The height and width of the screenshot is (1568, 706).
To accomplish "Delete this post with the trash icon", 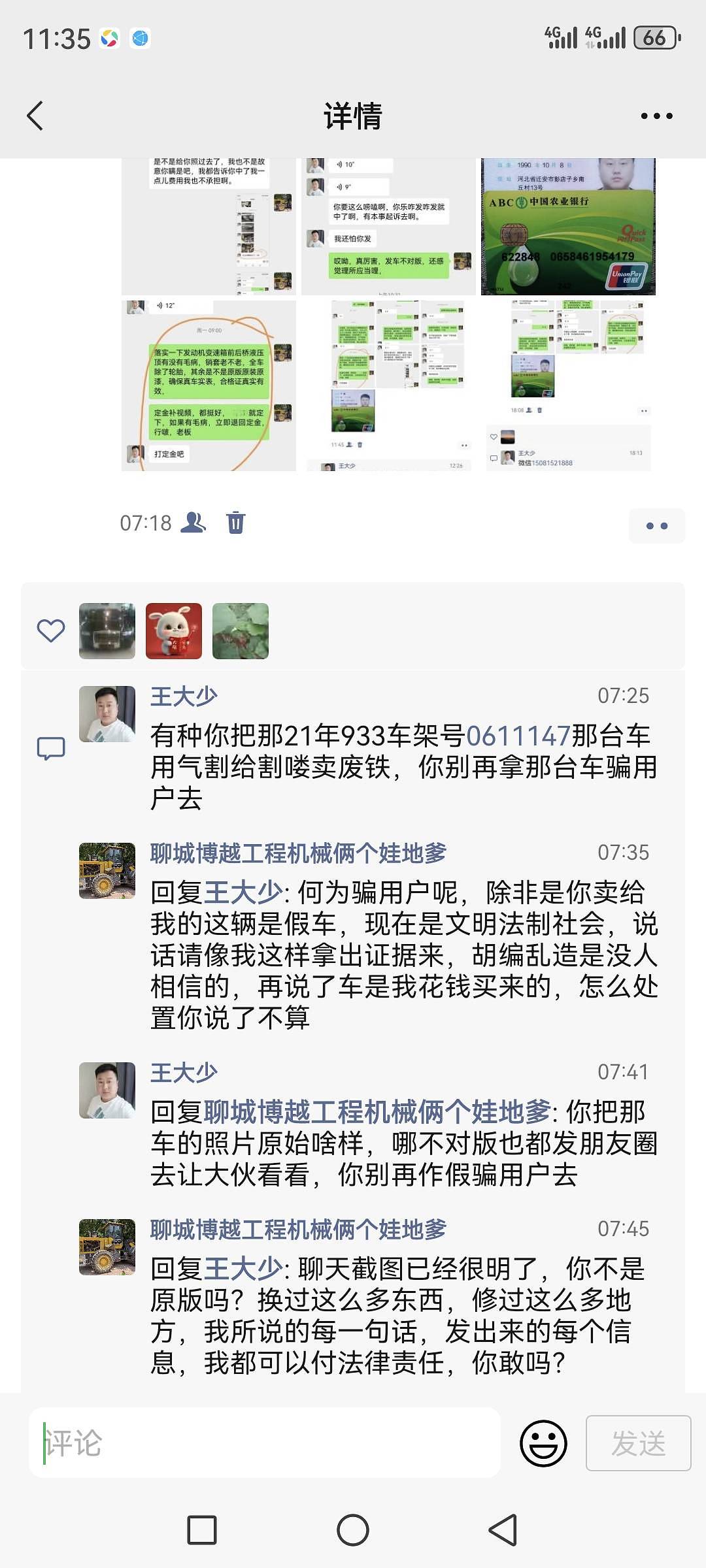I will point(235,523).
